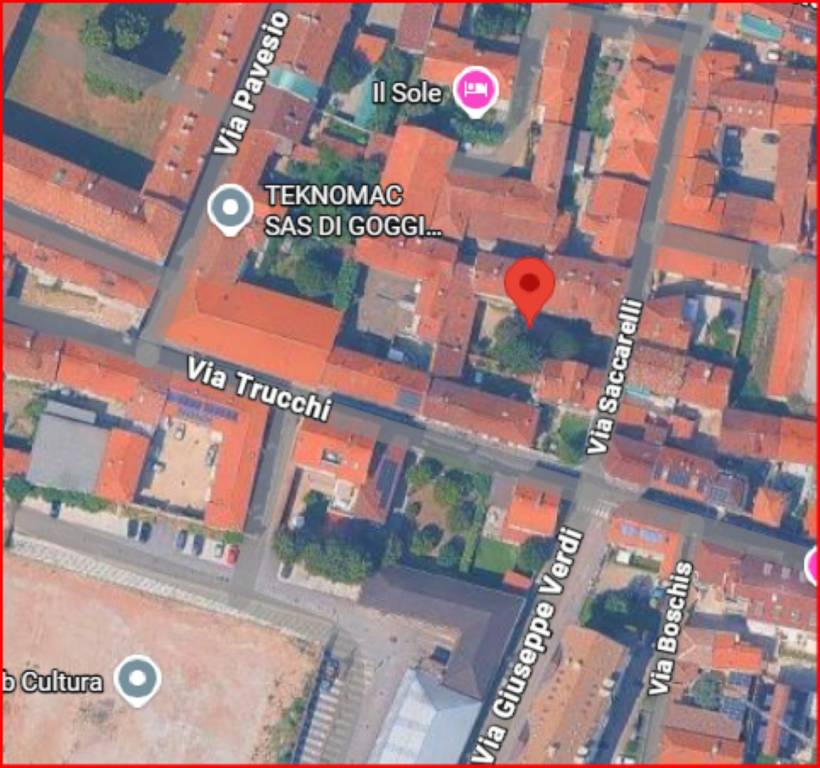Open the Il Sole hotel marker

(476, 91)
